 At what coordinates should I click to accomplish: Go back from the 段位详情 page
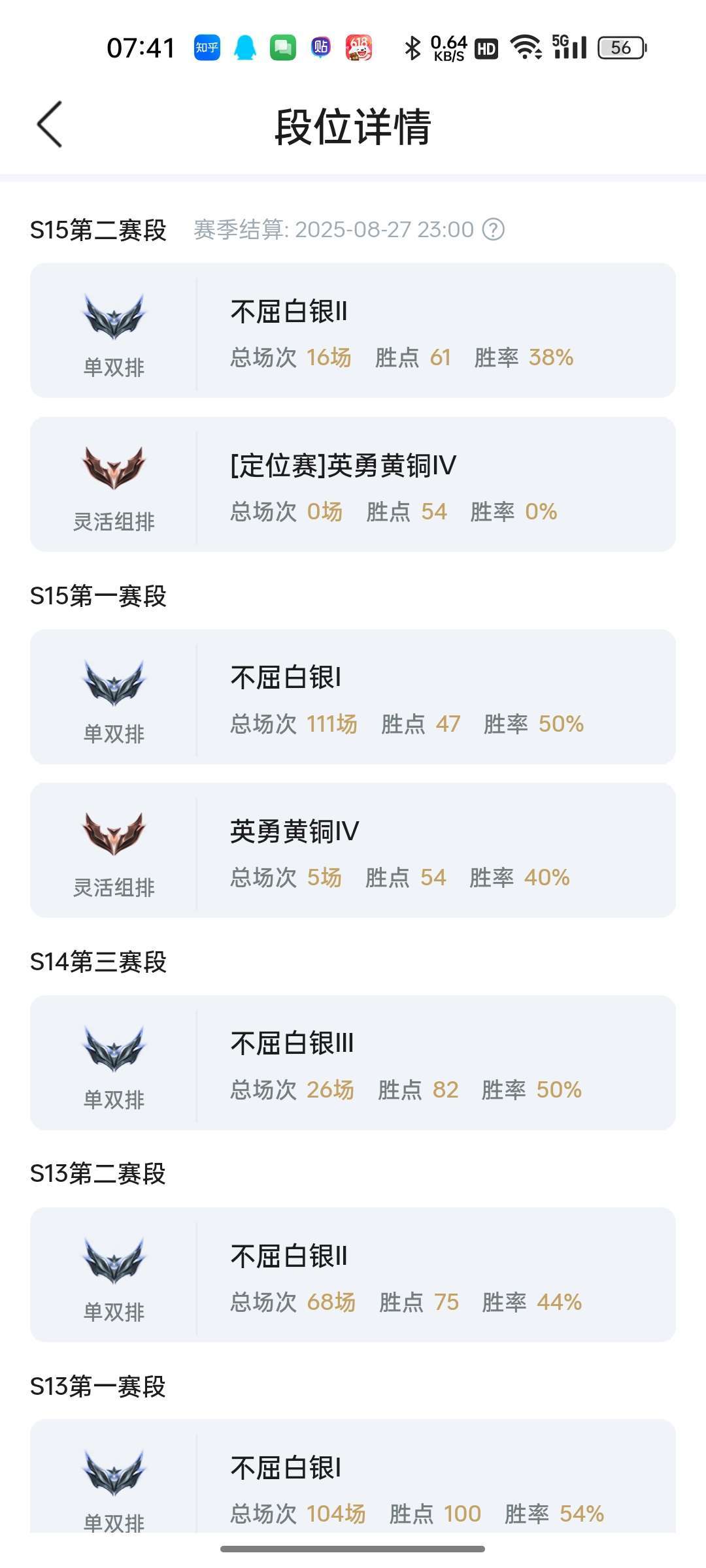pyautogui.click(x=50, y=124)
